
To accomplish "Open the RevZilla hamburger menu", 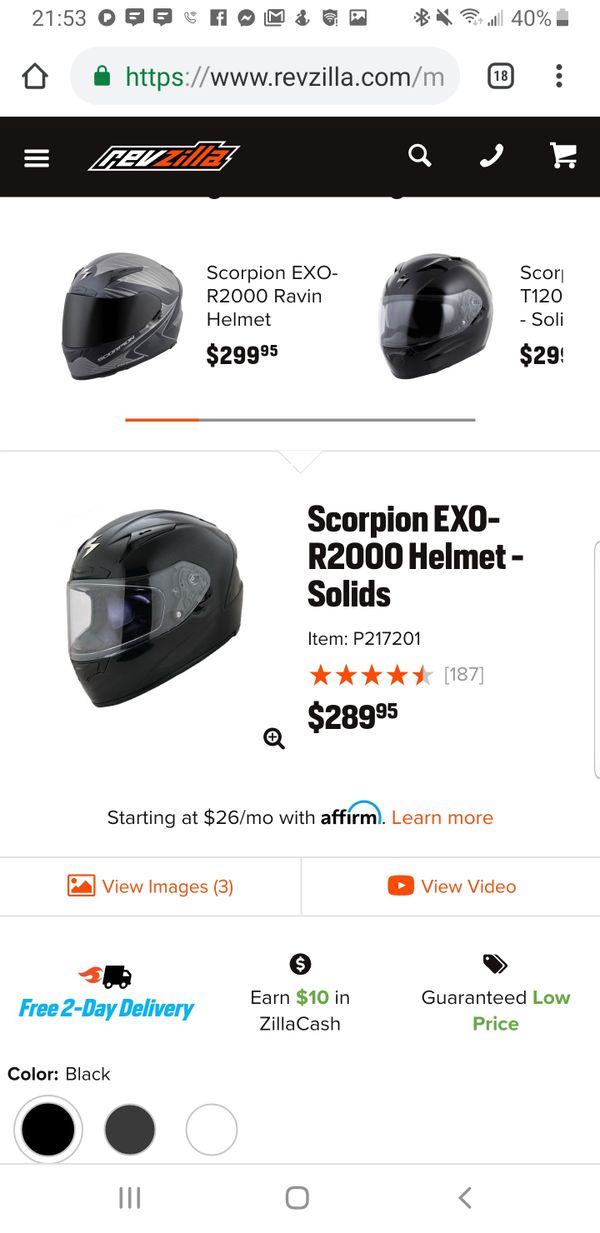I will coord(37,157).
